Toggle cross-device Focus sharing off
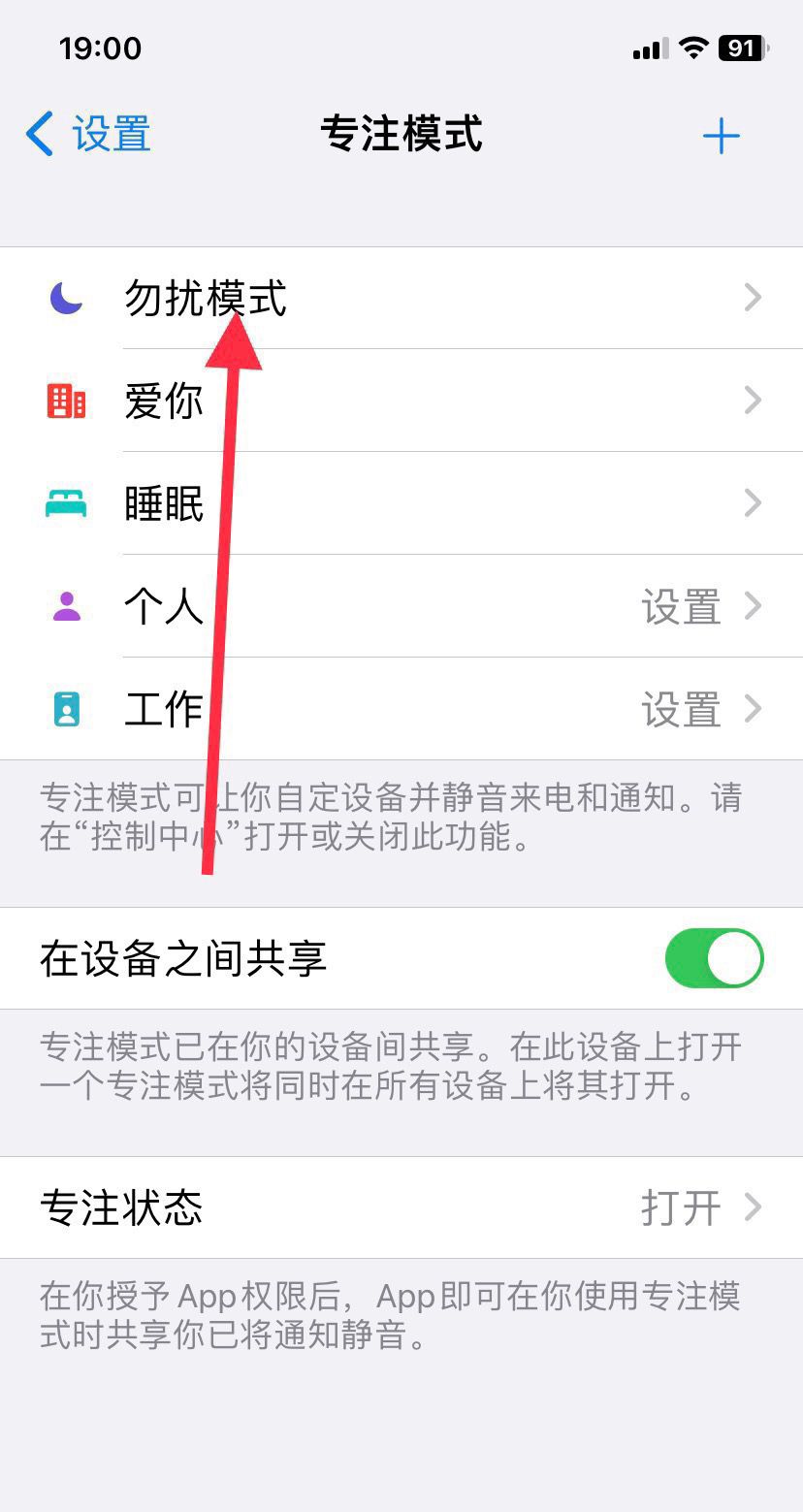Image resolution: width=803 pixels, height=1512 pixels. click(715, 958)
